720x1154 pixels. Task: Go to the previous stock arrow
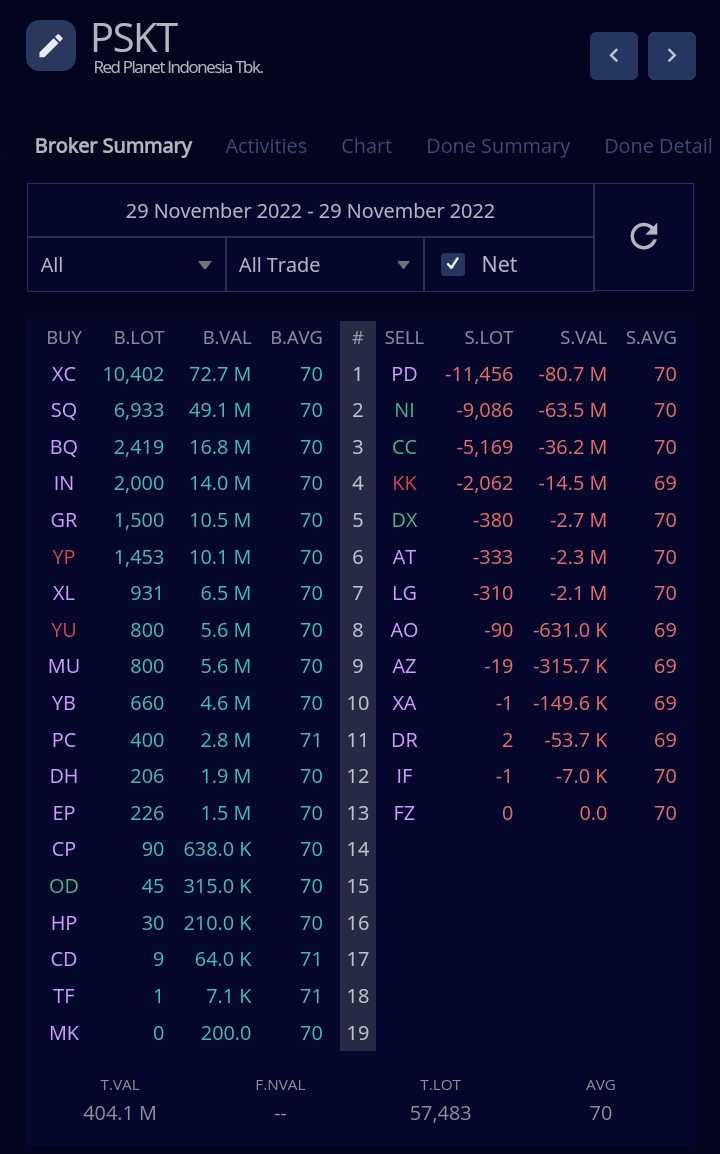coord(614,55)
